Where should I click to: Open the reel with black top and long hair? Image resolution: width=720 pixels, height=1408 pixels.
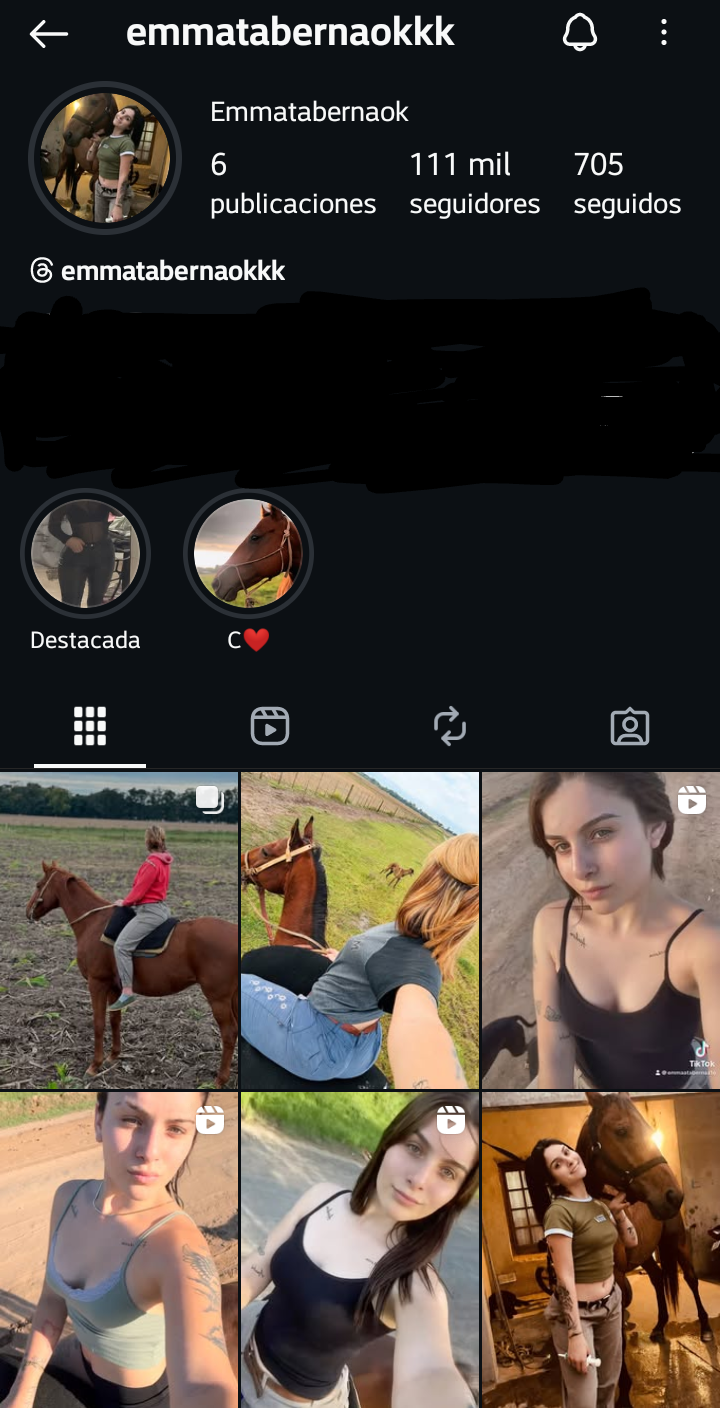tap(360, 1250)
